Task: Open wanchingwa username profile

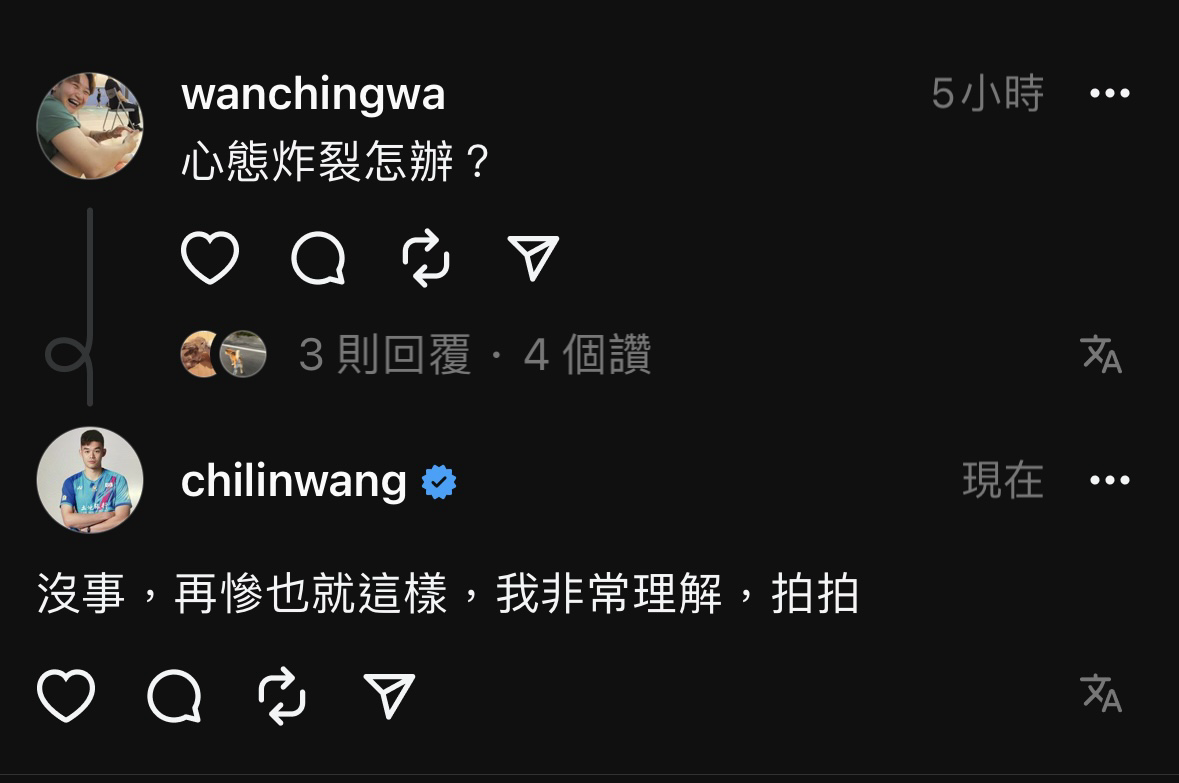Action: (313, 95)
